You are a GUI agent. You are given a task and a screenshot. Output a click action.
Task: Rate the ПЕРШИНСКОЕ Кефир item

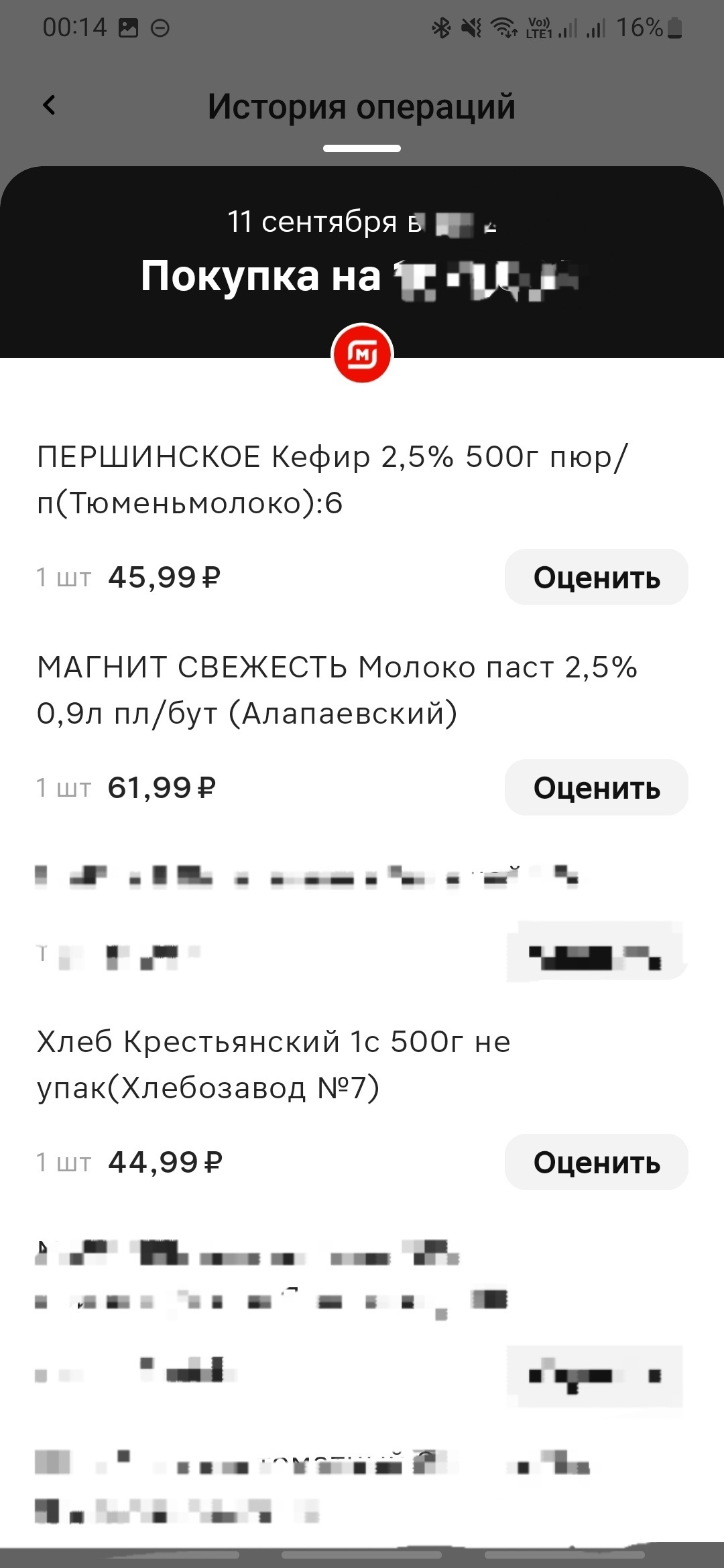596,578
